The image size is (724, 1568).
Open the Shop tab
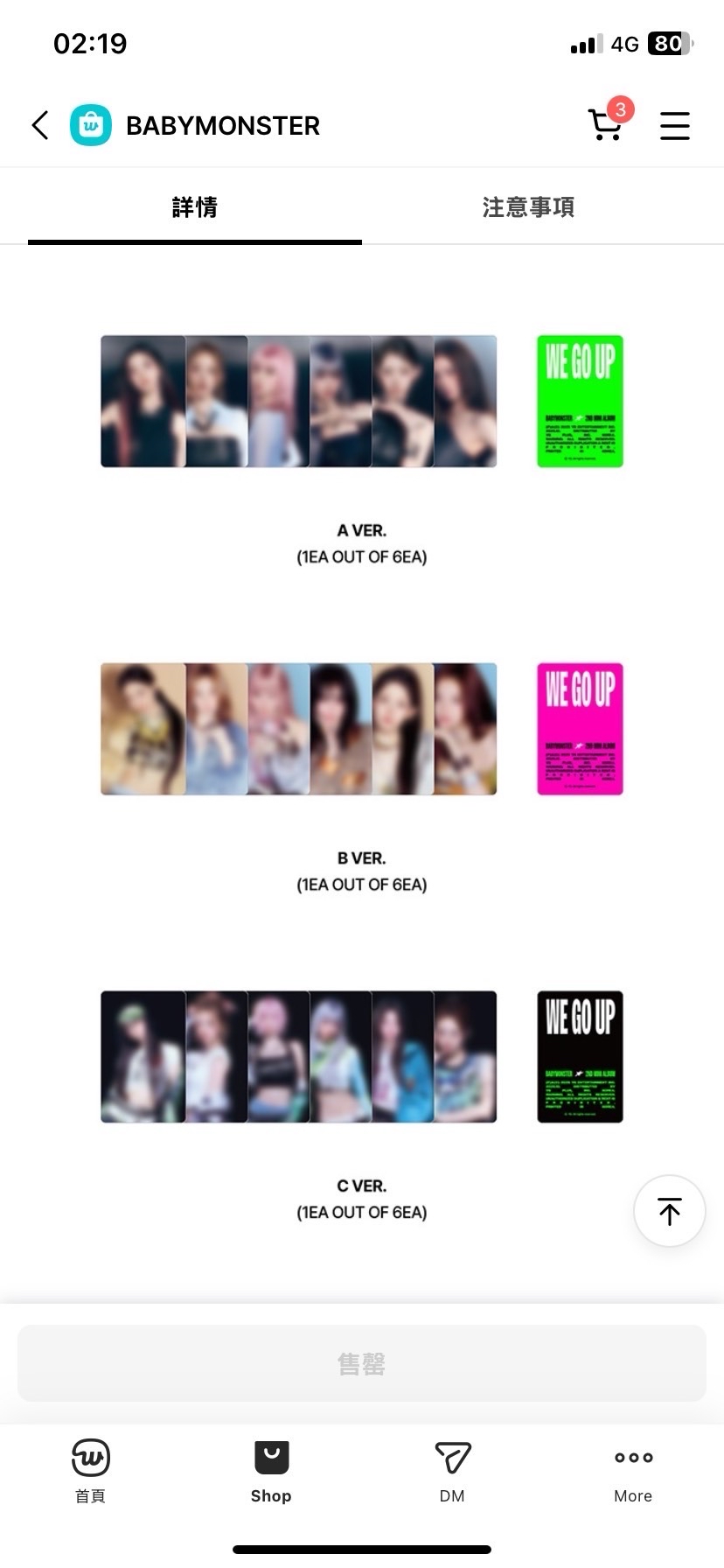pos(271,1471)
